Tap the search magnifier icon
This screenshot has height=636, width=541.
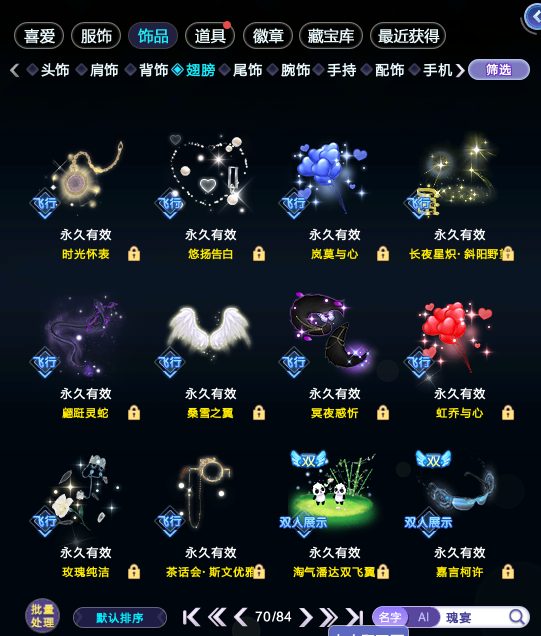pos(517,617)
